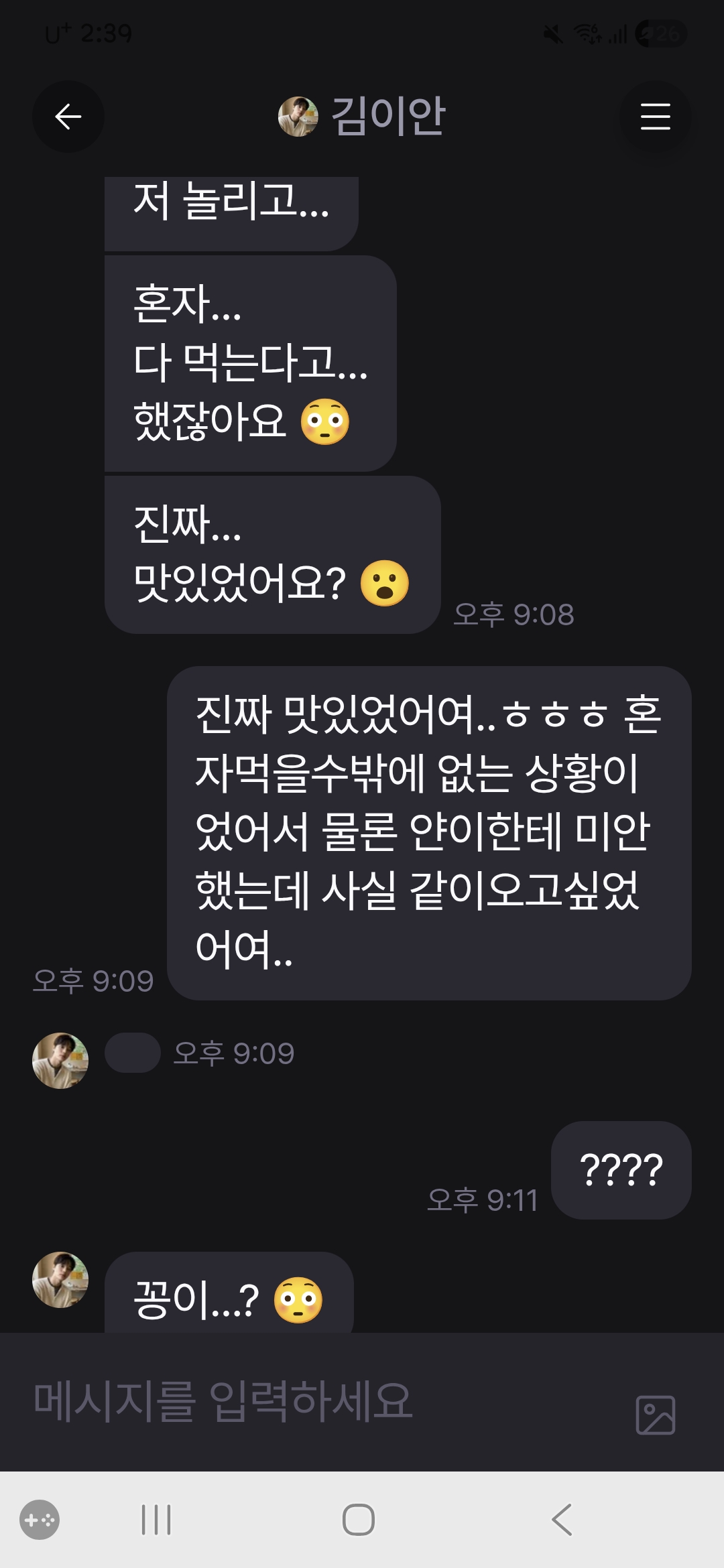Screen dimensions: 724x1568
Task: Attach an image to the message
Action: (655, 1415)
